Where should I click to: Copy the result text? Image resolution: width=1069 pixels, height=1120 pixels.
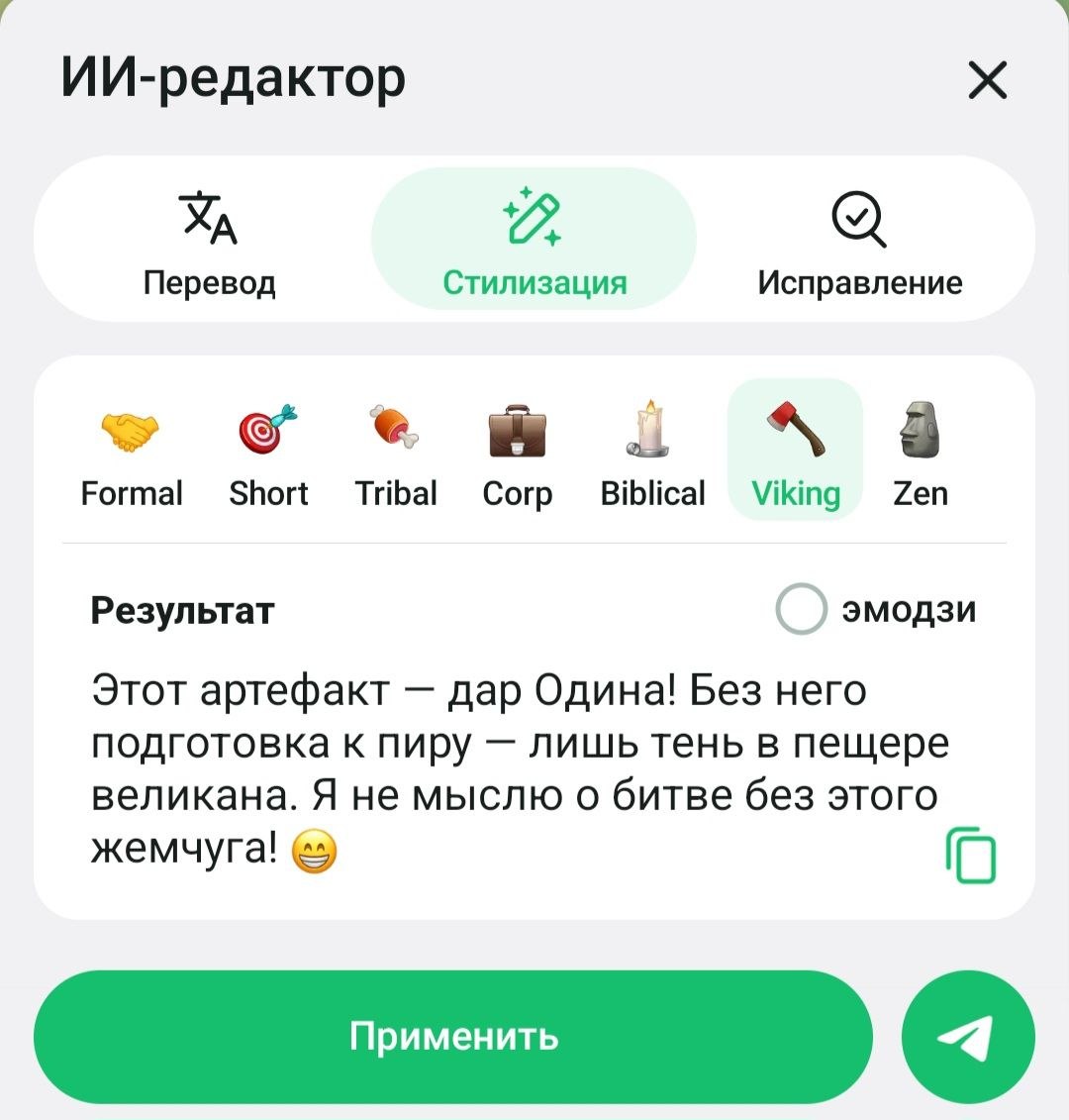click(971, 857)
